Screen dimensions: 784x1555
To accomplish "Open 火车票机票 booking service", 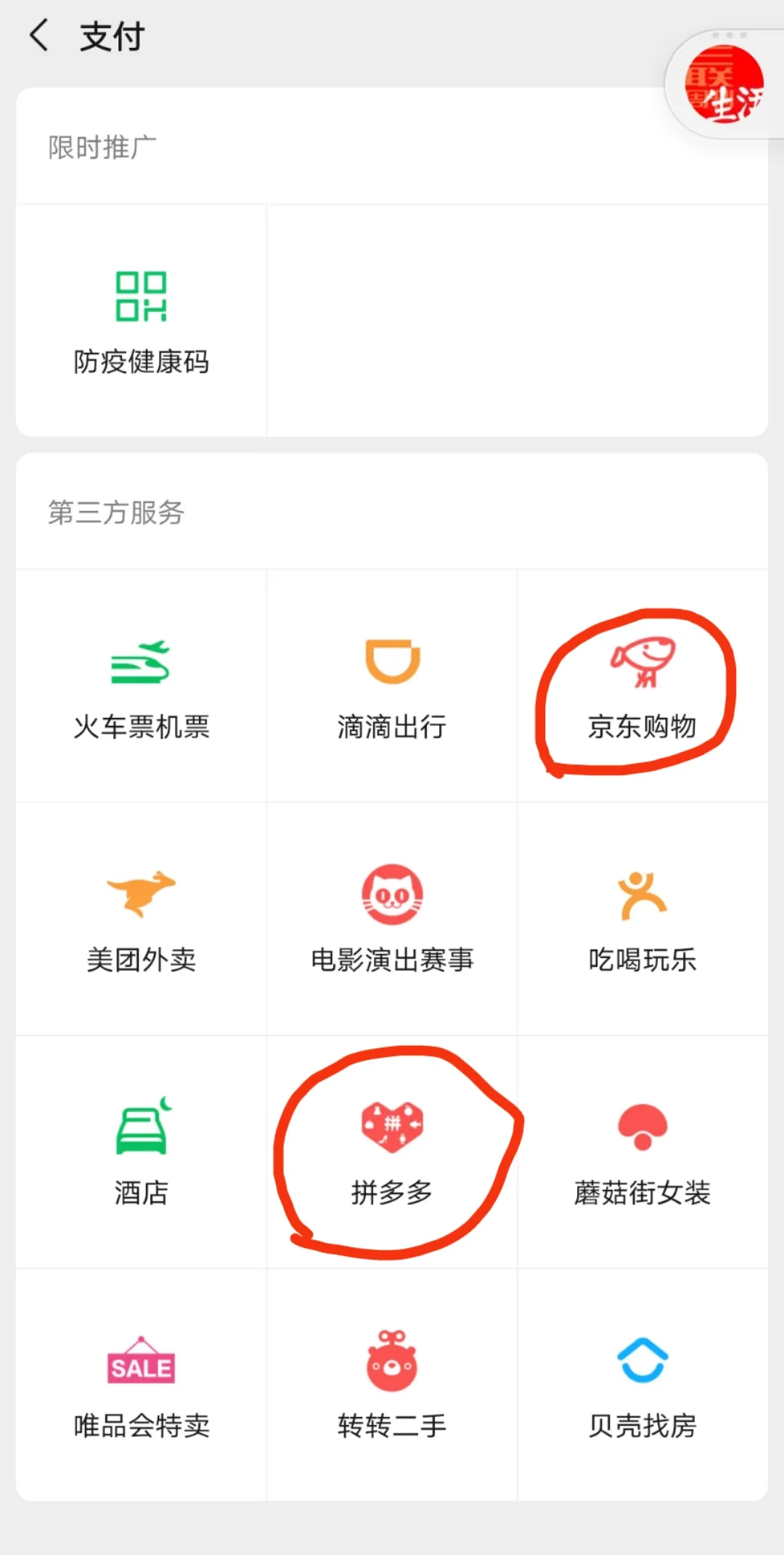I will coord(142,686).
